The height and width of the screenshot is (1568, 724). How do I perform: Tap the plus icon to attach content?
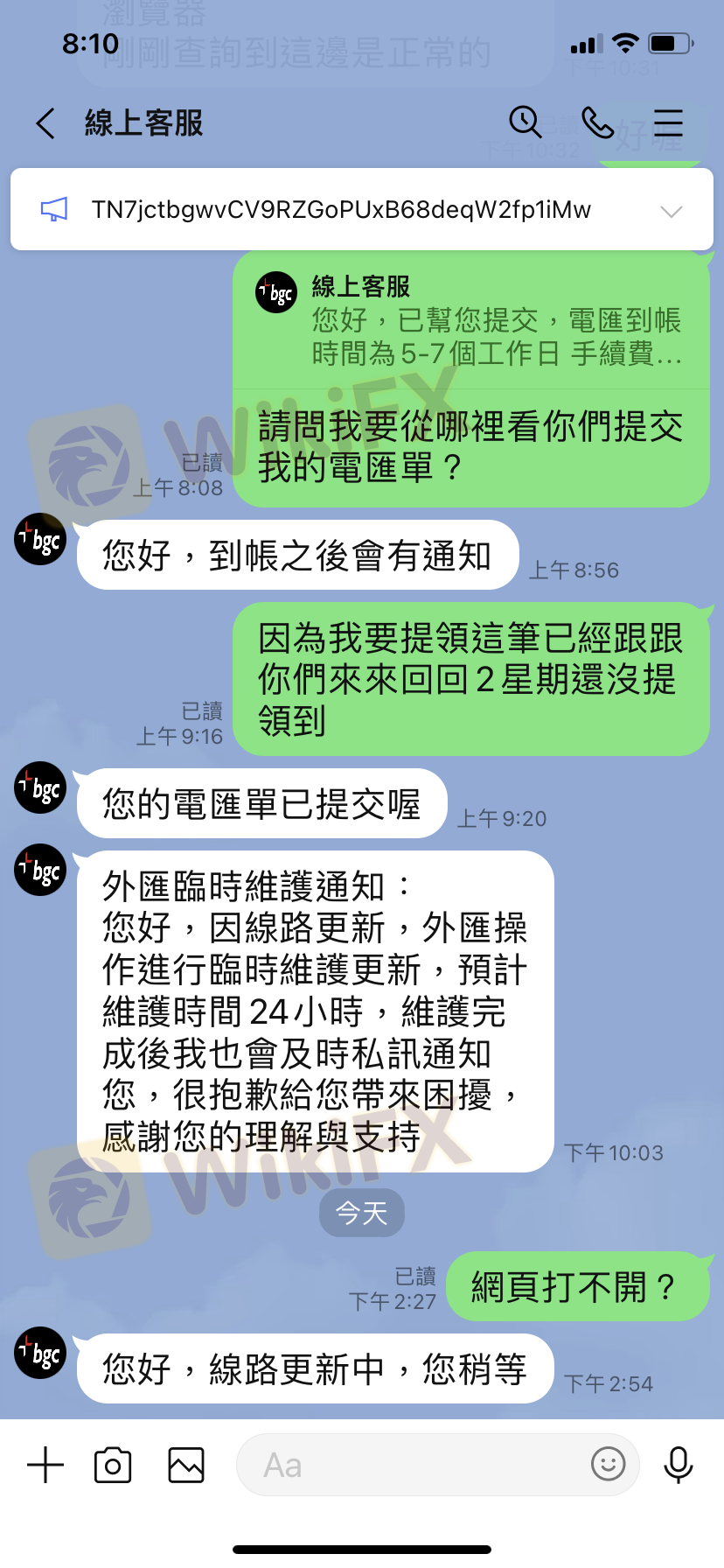pos(45,1464)
